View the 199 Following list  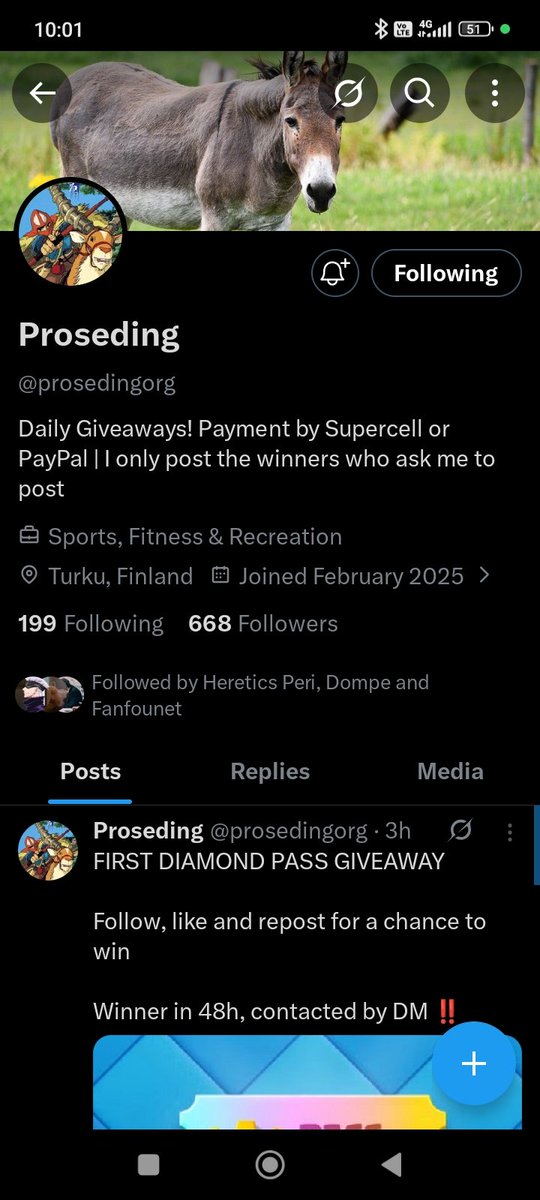pos(91,624)
